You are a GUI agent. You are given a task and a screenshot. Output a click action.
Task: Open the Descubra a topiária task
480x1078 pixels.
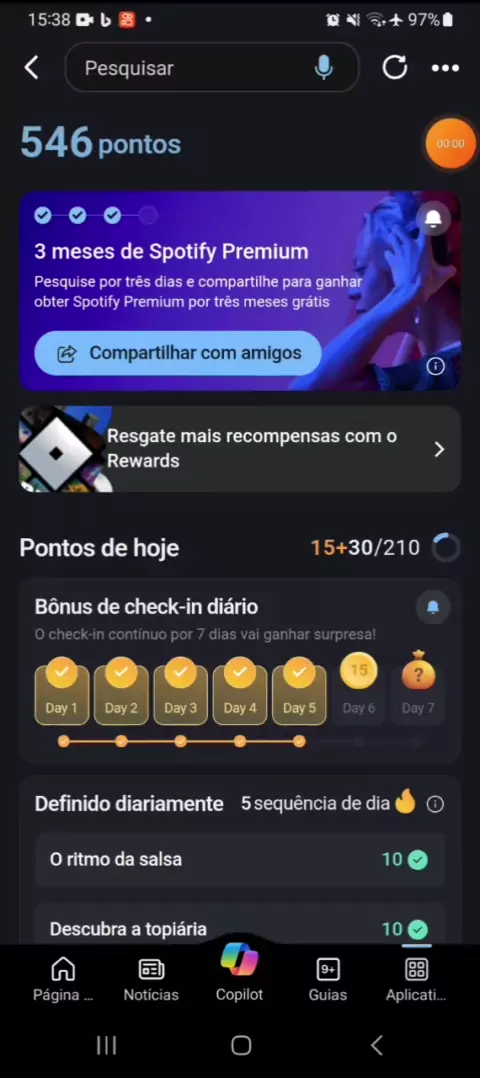pos(240,929)
